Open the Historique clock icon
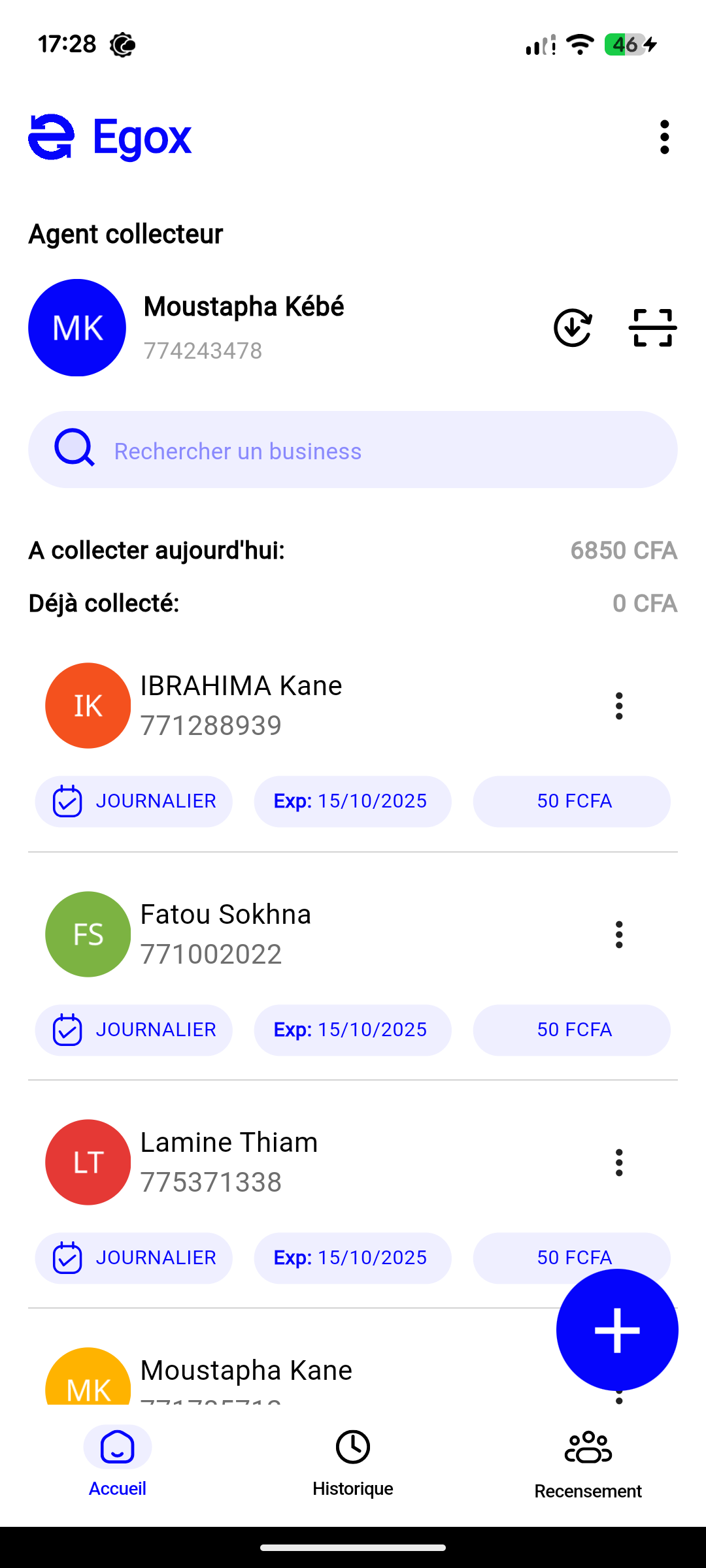 (x=352, y=1446)
